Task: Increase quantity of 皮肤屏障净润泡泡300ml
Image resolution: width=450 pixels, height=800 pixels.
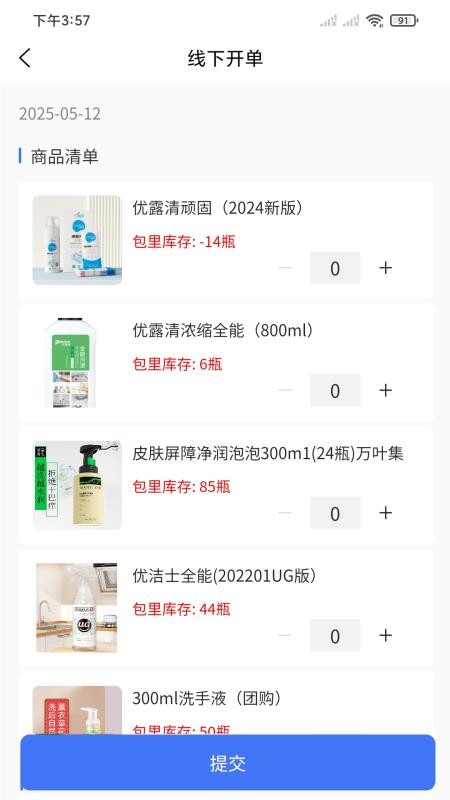Action: click(x=386, y=513)
